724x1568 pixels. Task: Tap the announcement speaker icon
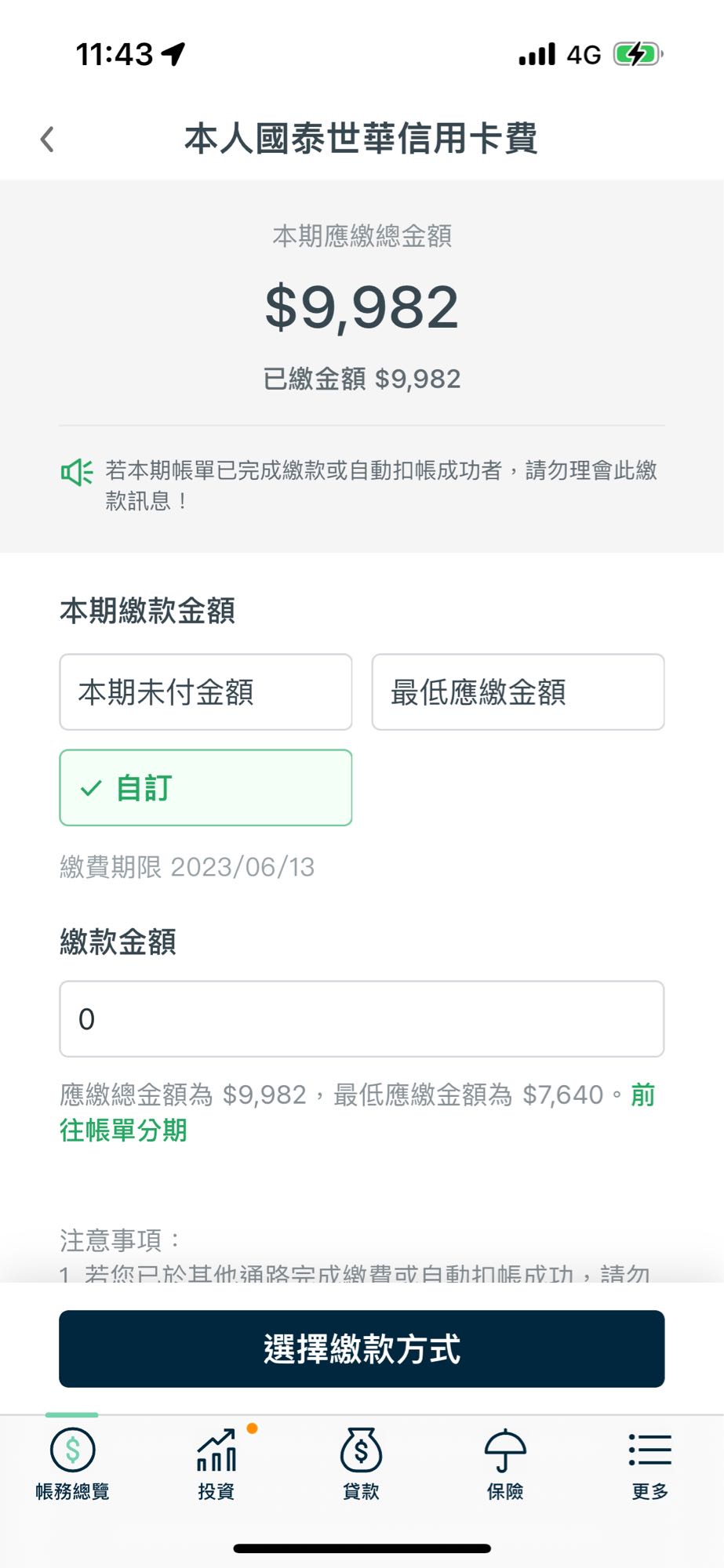[x=75, y=470]
